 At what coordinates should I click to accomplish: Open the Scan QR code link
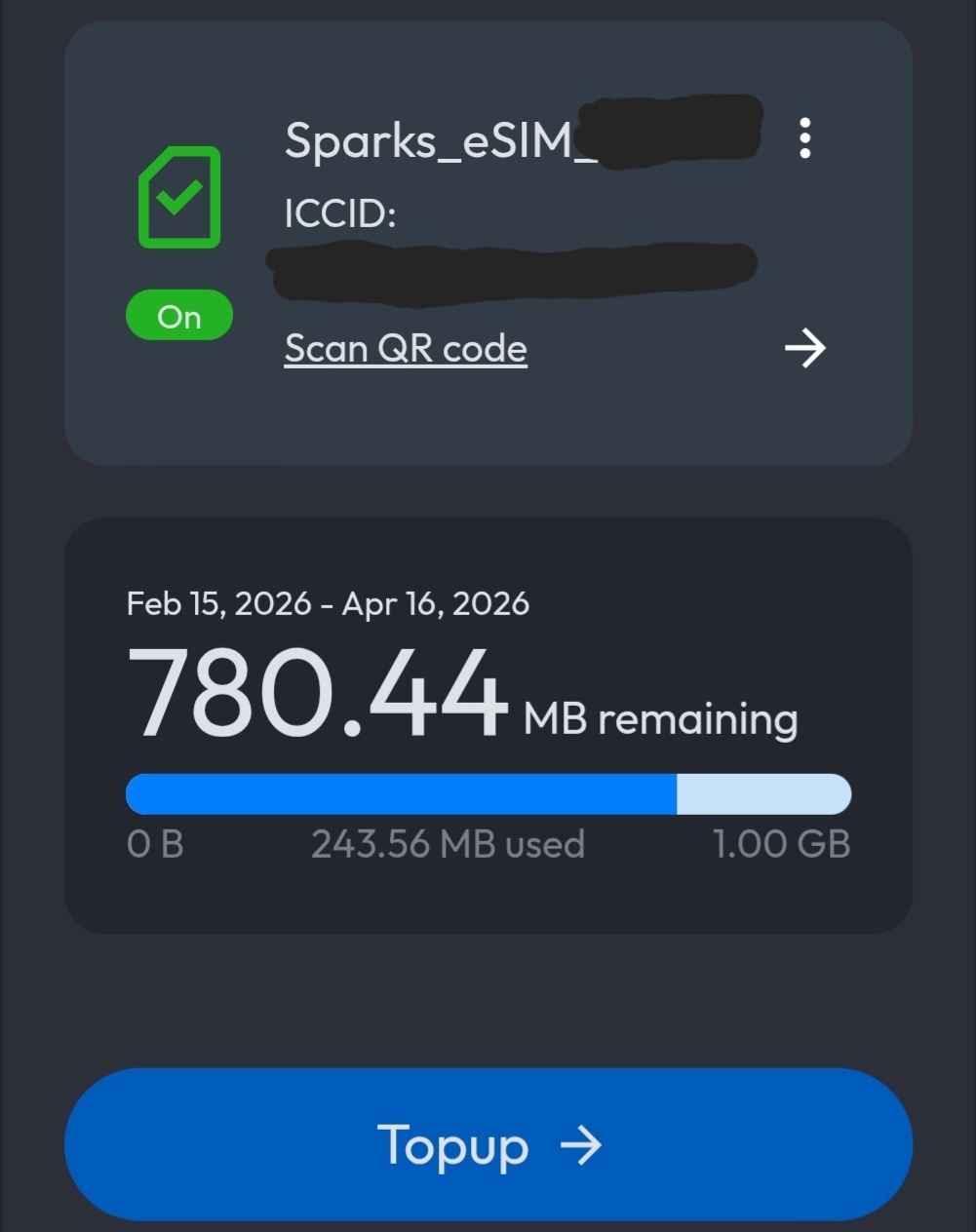pyautogui.click(x=406, y=348)
